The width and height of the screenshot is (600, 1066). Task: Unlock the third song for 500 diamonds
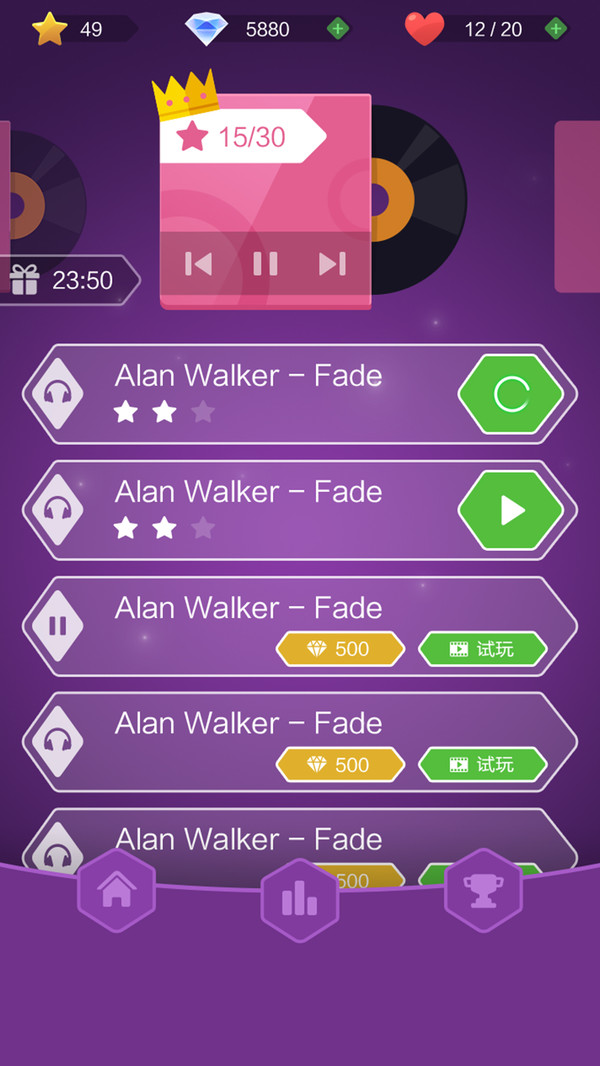tap(340, 649)
